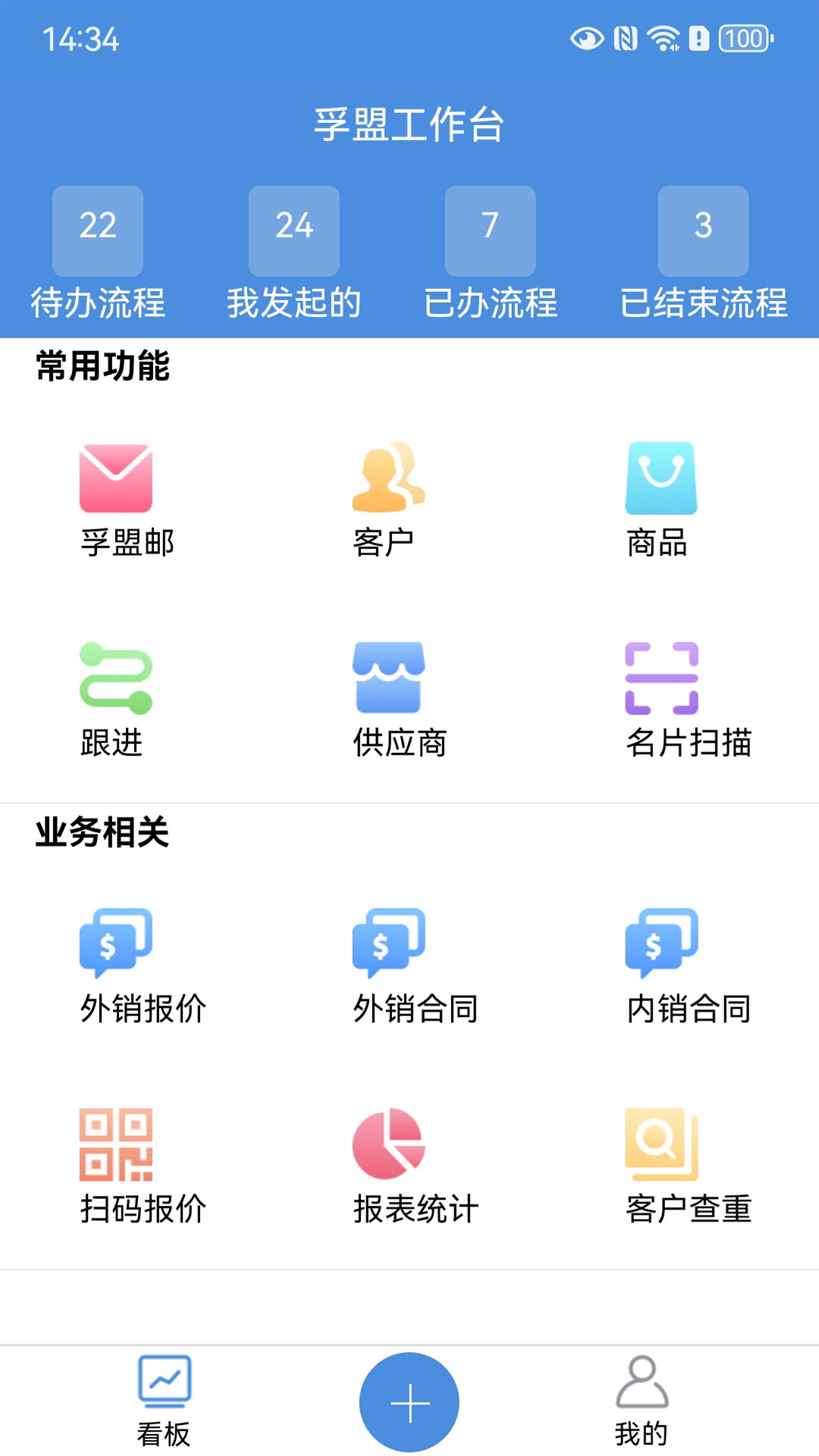This screenshot has width=819, height=1456.
Task: Open 已办流程 with 7 items
Action: click(491, 254)
